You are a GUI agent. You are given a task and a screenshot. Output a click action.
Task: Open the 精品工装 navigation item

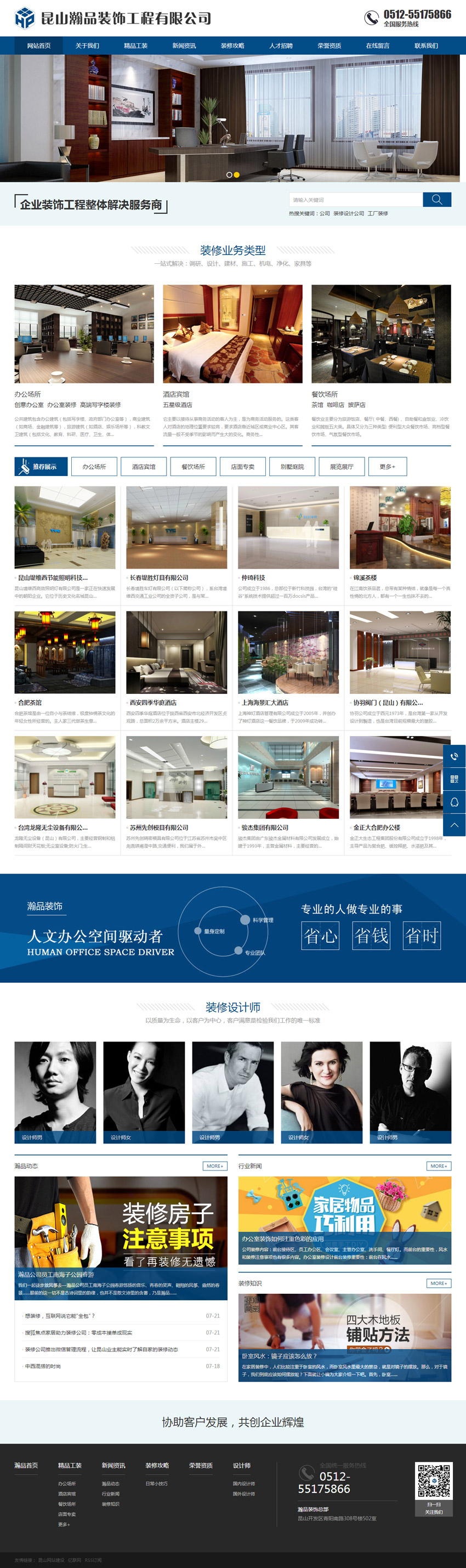135,46
